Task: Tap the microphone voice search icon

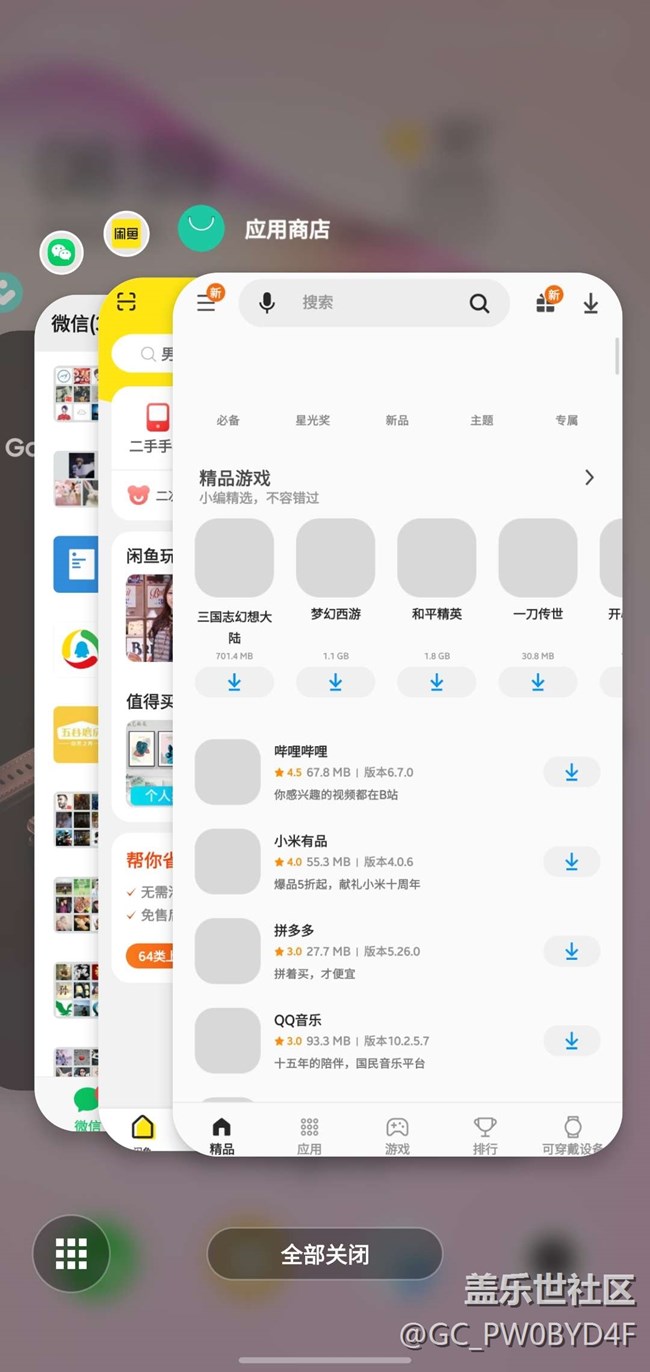Action: (267, 302)
